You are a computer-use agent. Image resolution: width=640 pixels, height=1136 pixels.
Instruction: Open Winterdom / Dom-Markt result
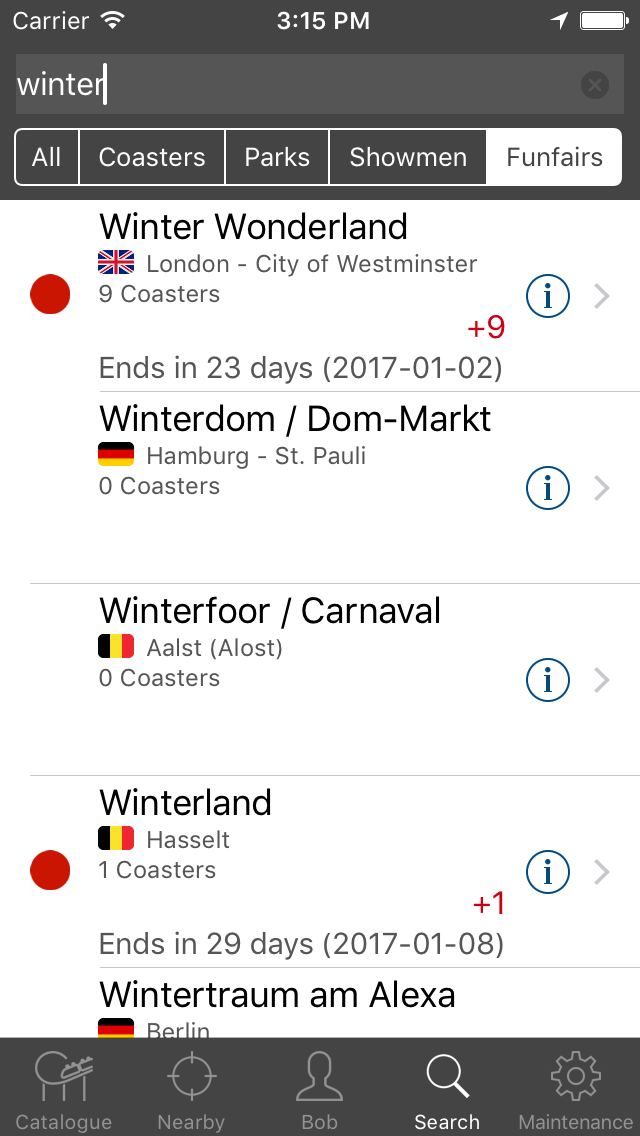point(320,488)
